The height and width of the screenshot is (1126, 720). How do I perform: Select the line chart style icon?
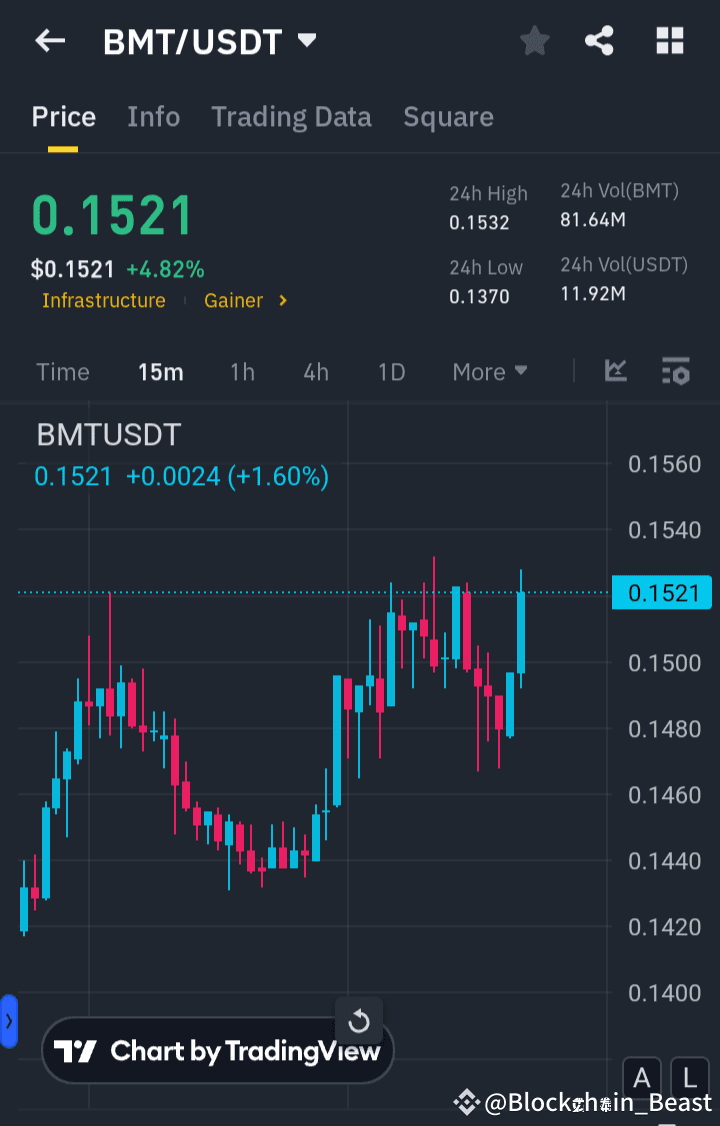point(615,371)
